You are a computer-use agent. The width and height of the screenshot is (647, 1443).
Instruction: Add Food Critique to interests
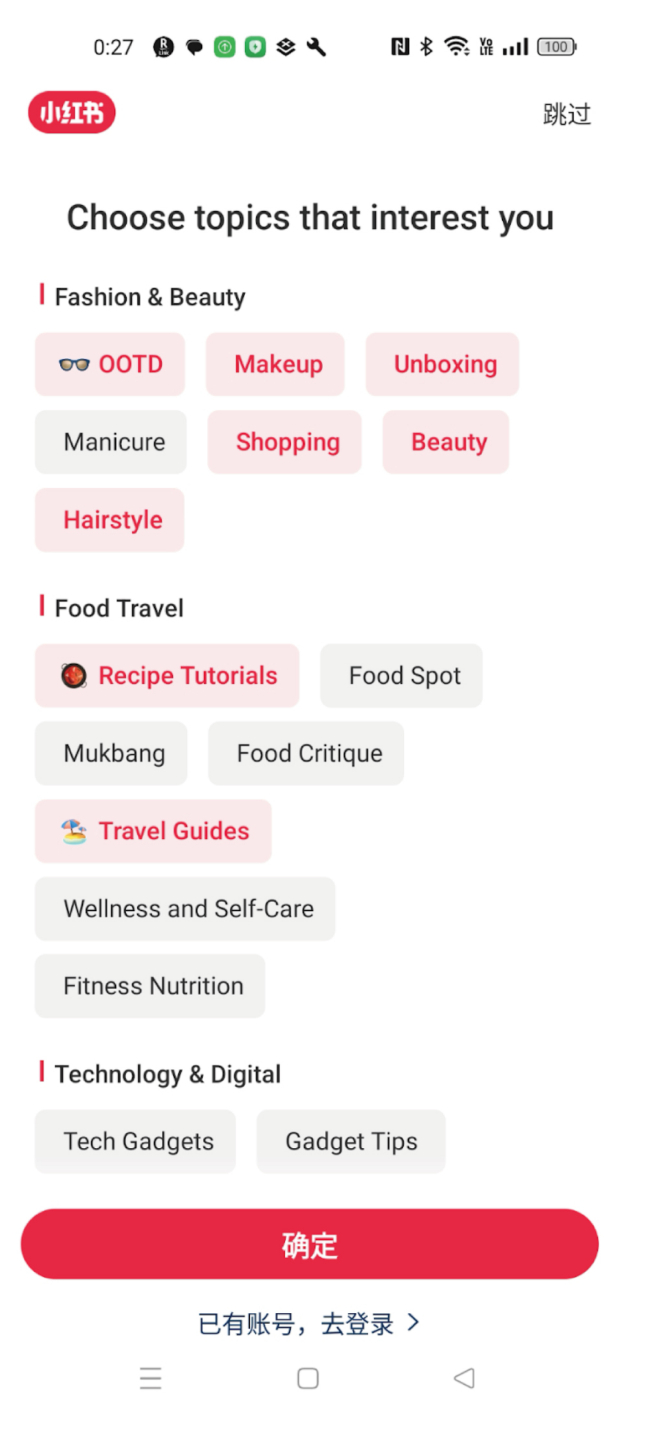[x=306, y=753]
